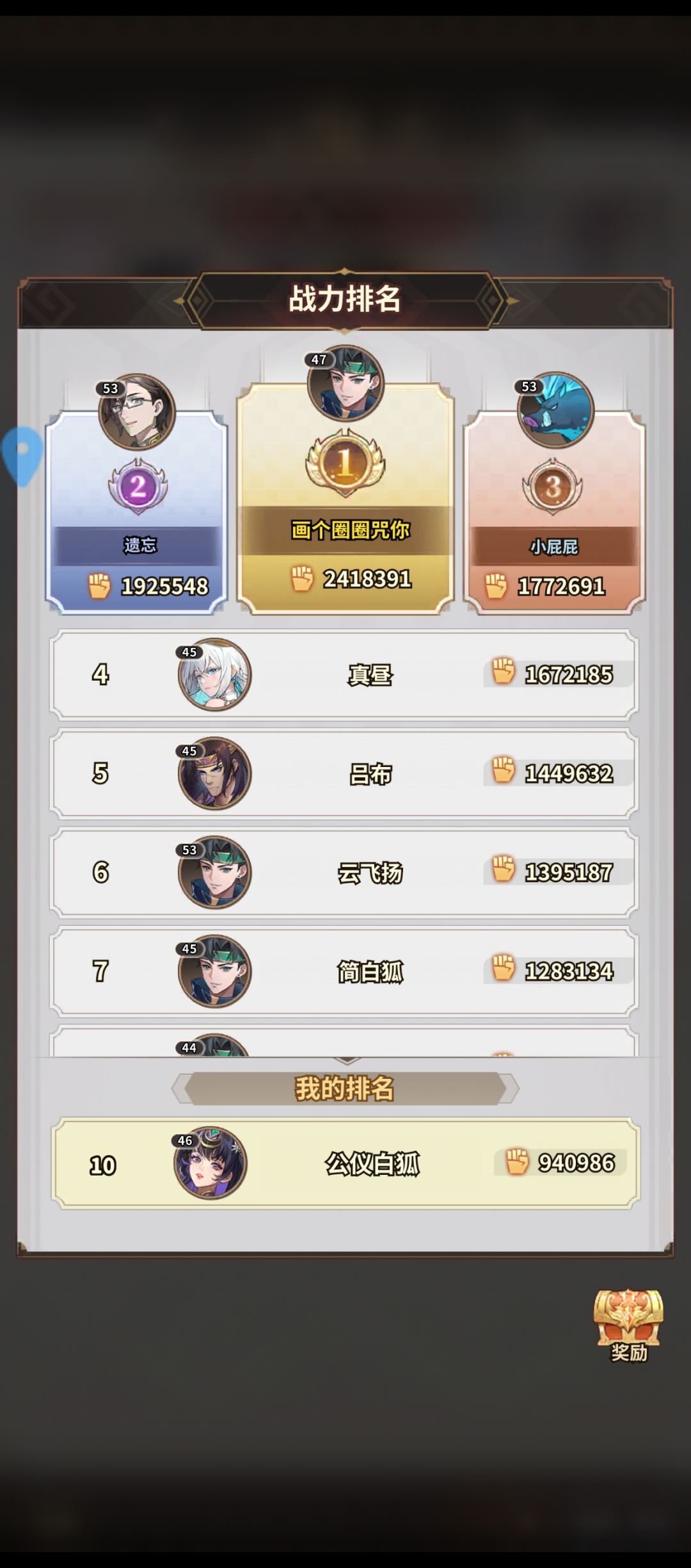Open rank 4 row 真昼

pyautogui.click(x=344, y=675)
